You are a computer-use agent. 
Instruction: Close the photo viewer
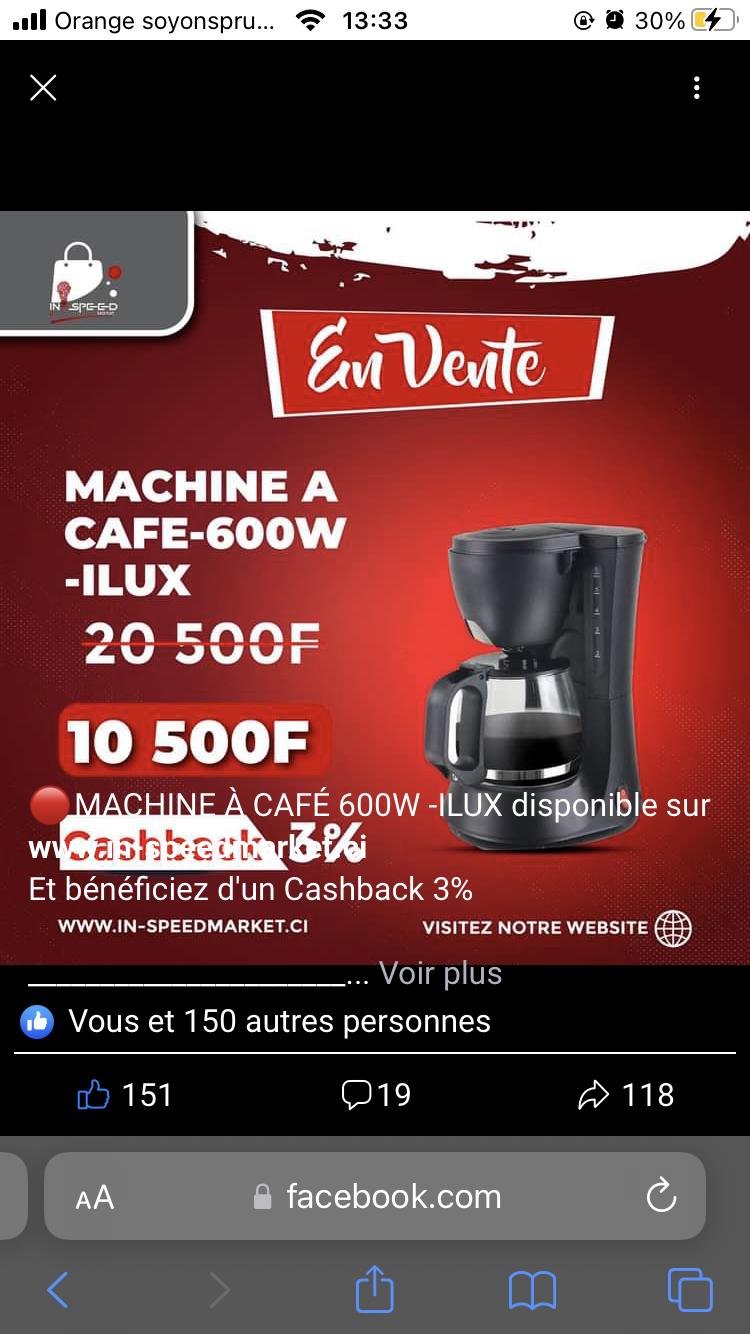tap(43, 89)
